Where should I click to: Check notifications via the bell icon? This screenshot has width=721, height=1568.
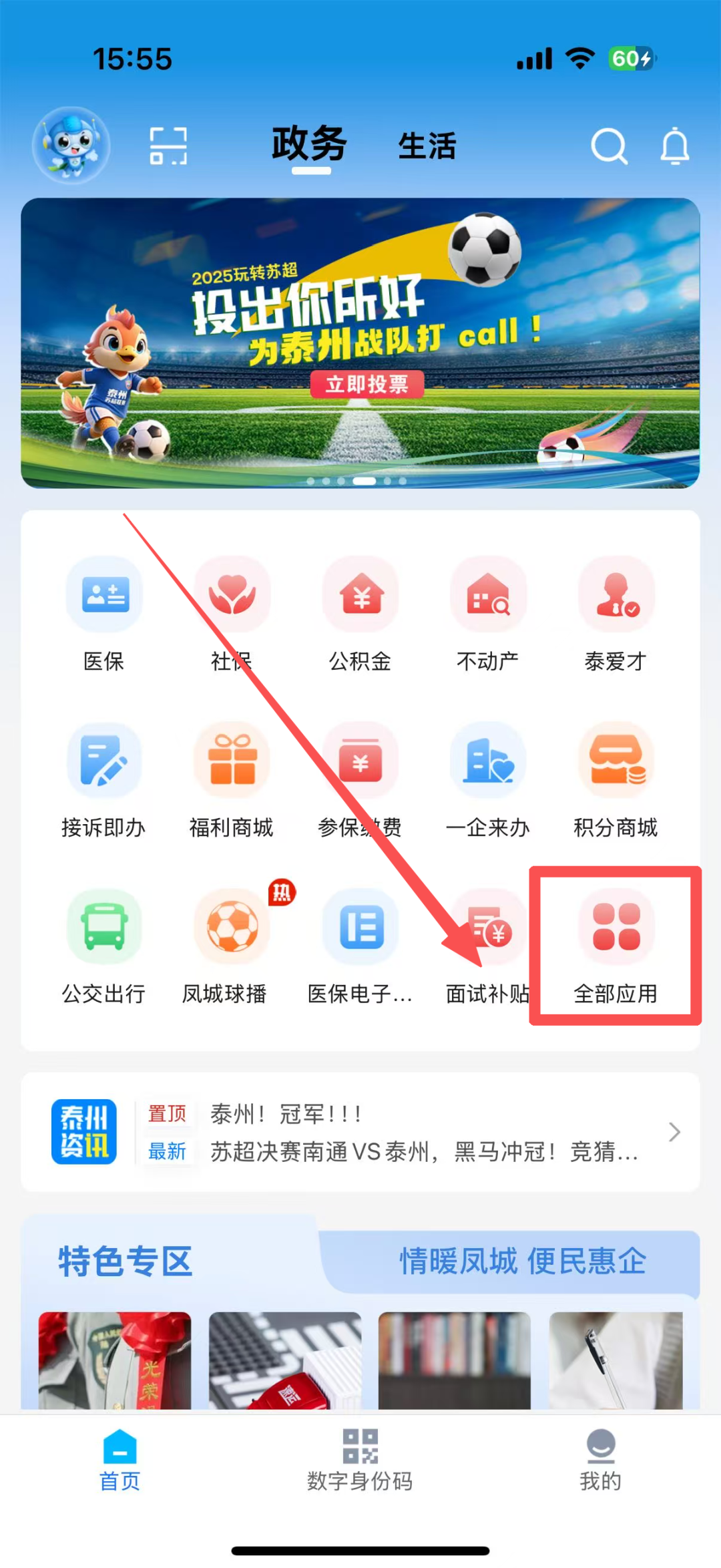(676, 146)
